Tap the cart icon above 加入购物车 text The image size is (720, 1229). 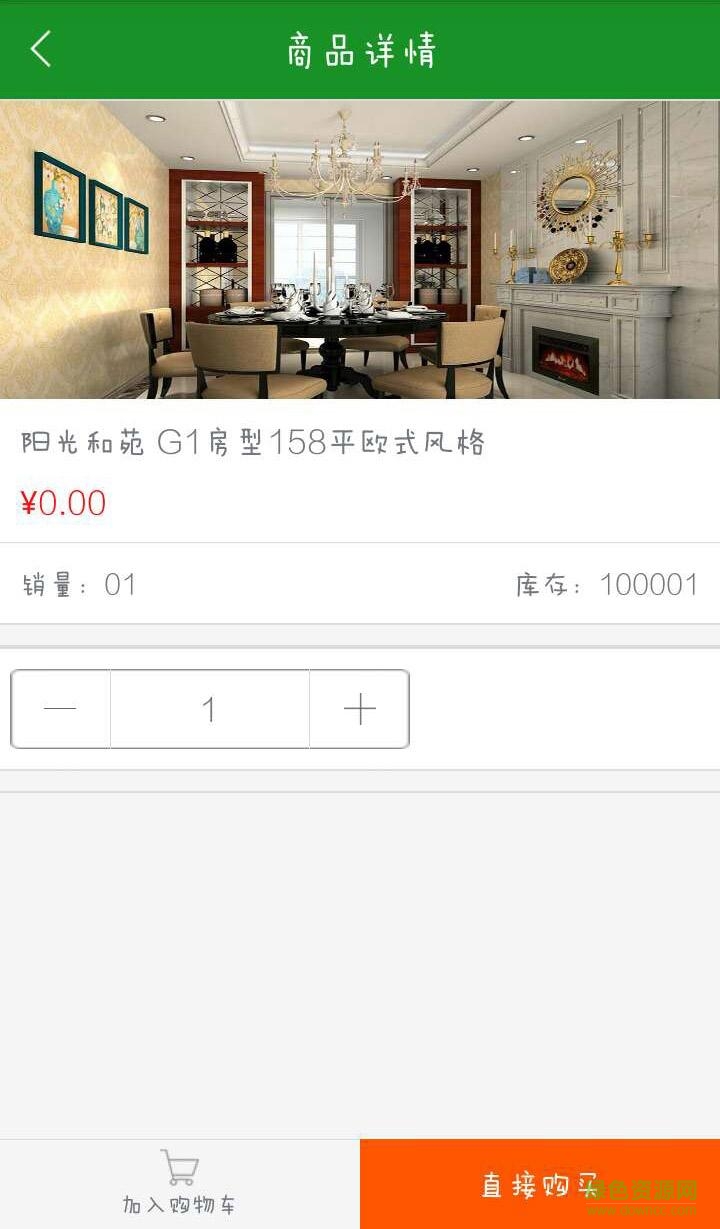178,1167
